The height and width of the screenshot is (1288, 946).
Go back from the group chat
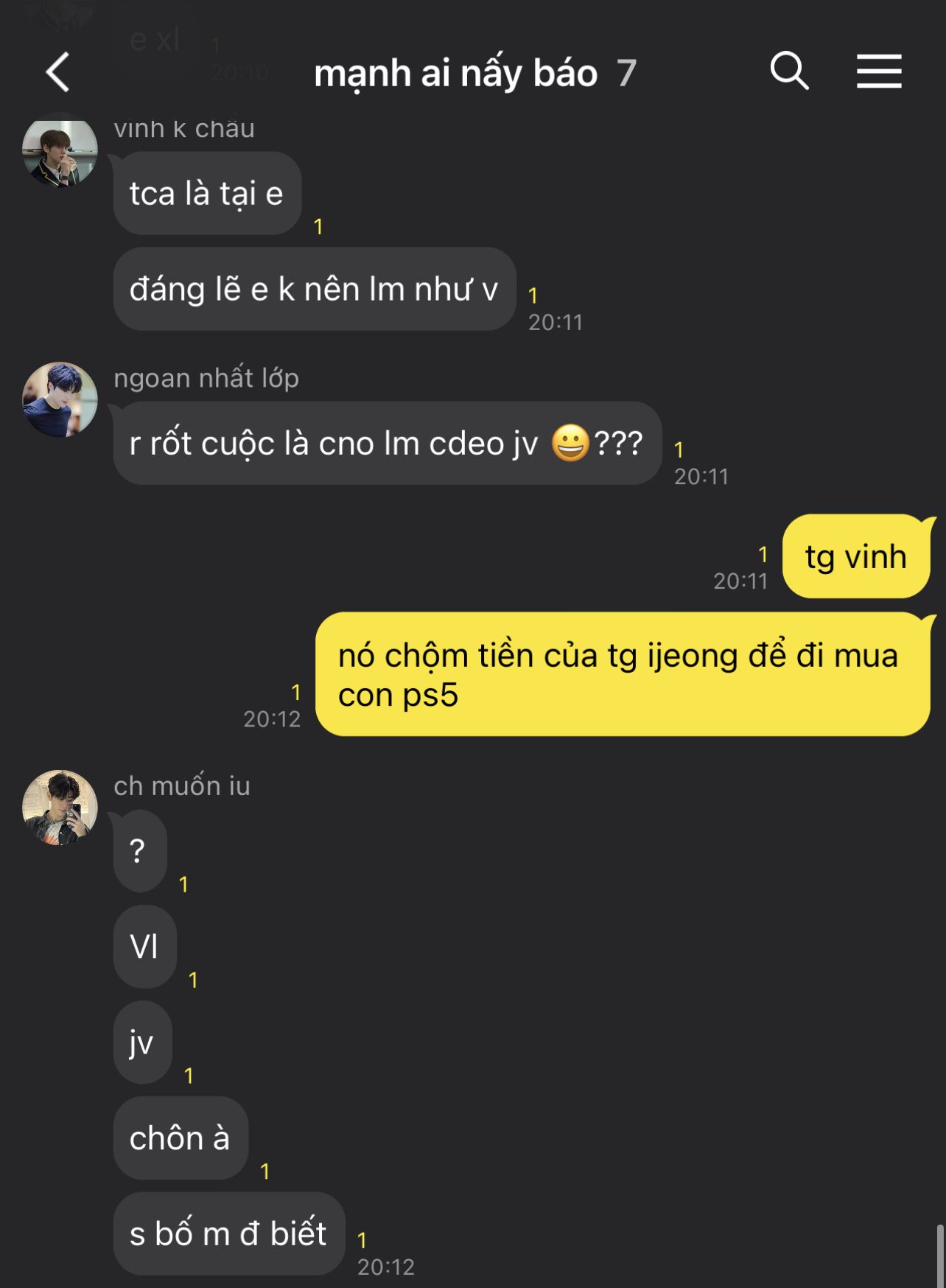click(58, 72)
